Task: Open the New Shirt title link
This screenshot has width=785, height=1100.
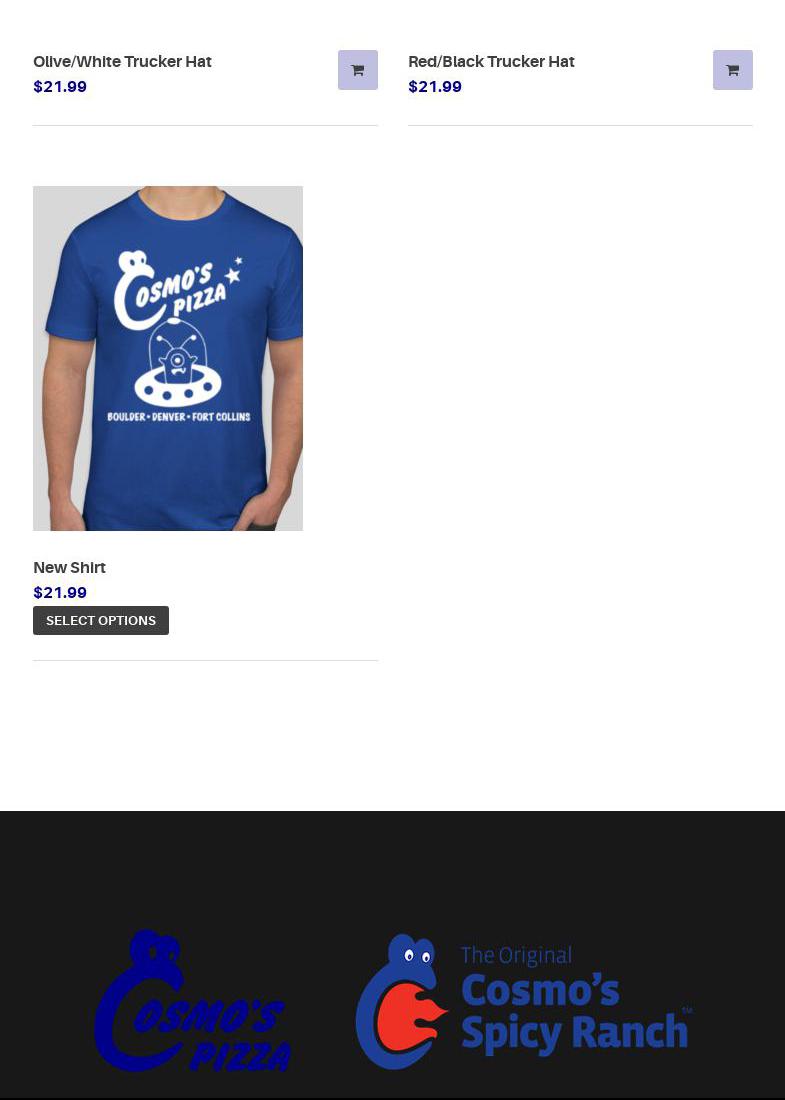Action: [x=69, y=567]
